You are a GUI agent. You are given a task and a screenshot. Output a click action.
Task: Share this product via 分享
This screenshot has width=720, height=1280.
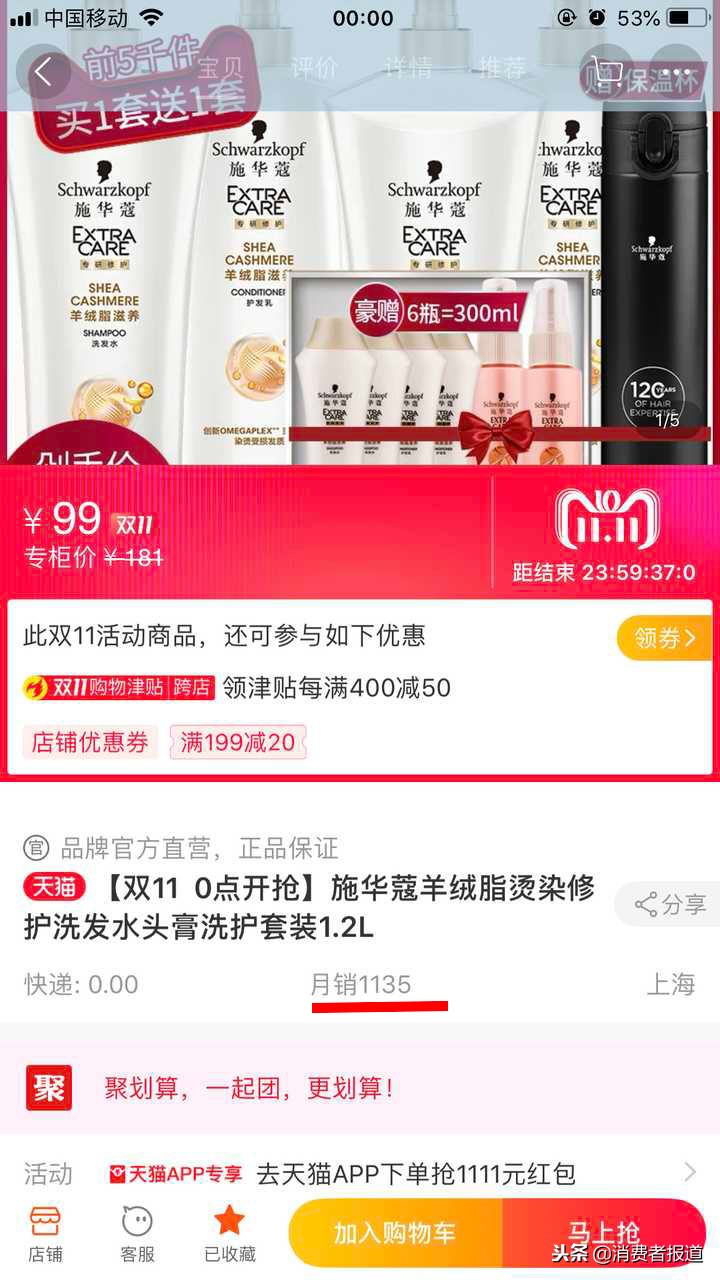tap(669, 905)
